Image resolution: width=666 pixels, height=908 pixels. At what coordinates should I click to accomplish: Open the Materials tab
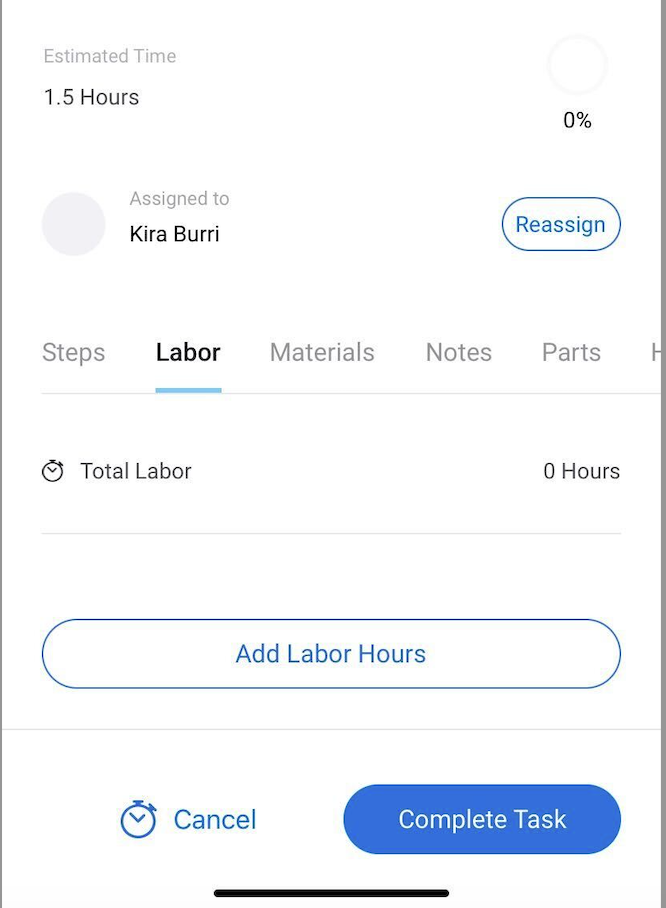pyautogui.click(x=322, y=353)
